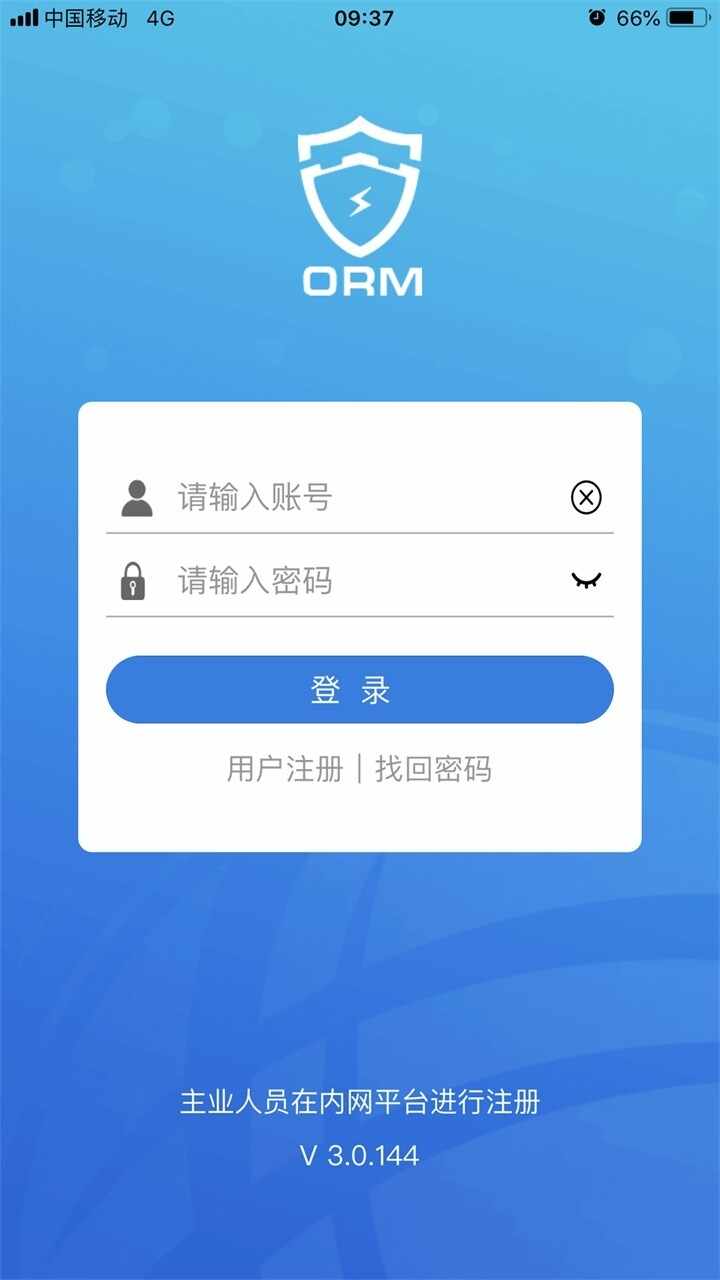Clear the account input with the X icon

click(585, 497)
